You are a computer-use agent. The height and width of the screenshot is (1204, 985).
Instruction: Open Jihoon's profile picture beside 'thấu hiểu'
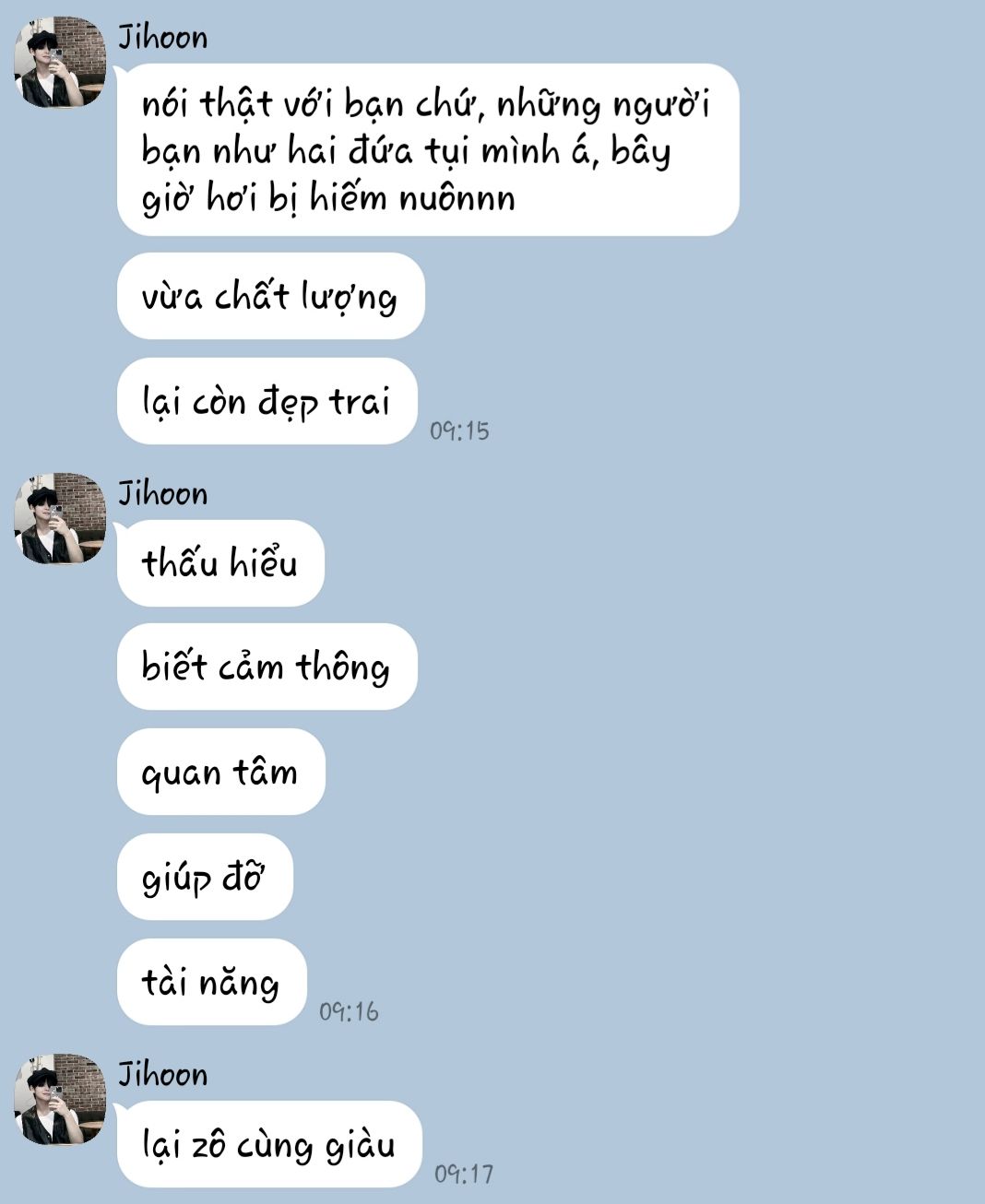[60, 518]
